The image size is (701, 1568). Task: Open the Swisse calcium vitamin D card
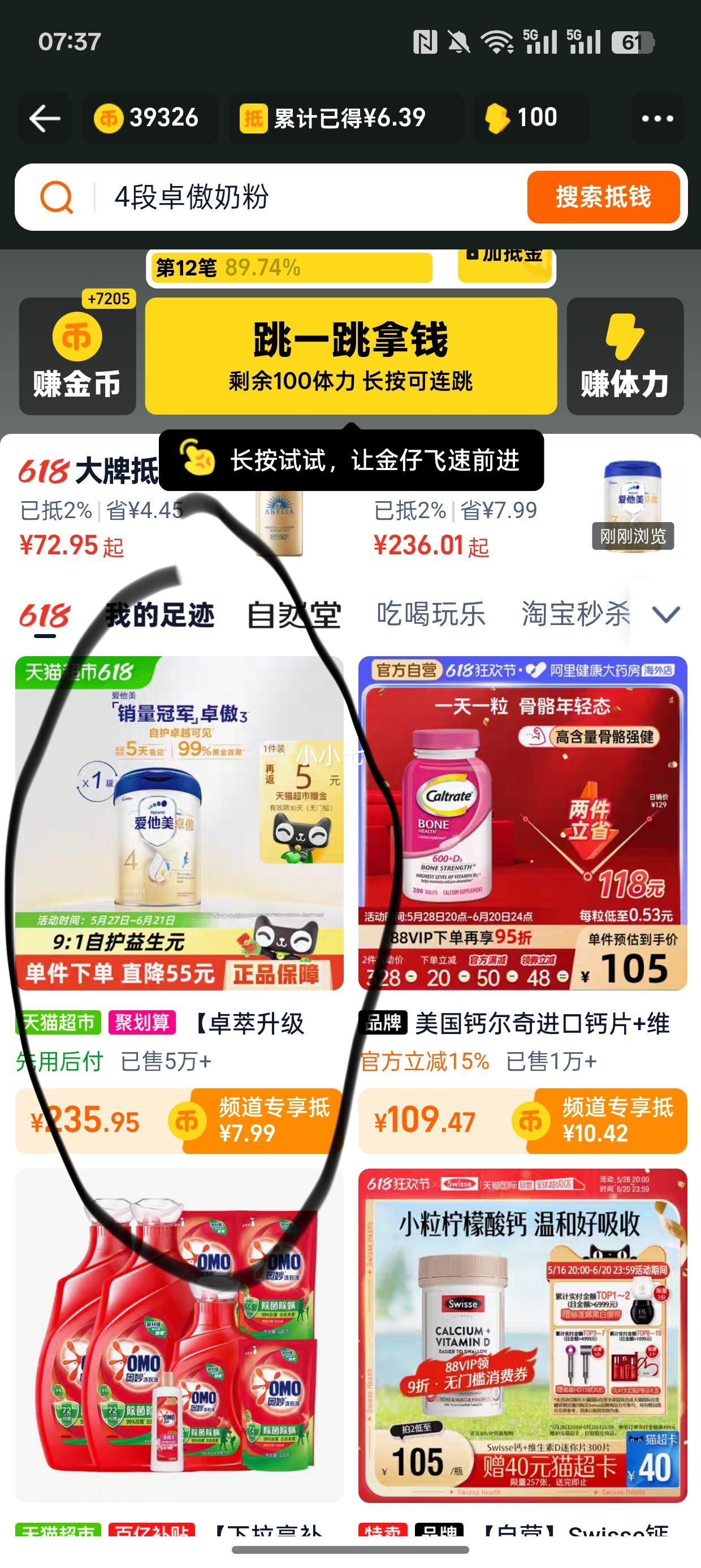[x=522, y=1334]
